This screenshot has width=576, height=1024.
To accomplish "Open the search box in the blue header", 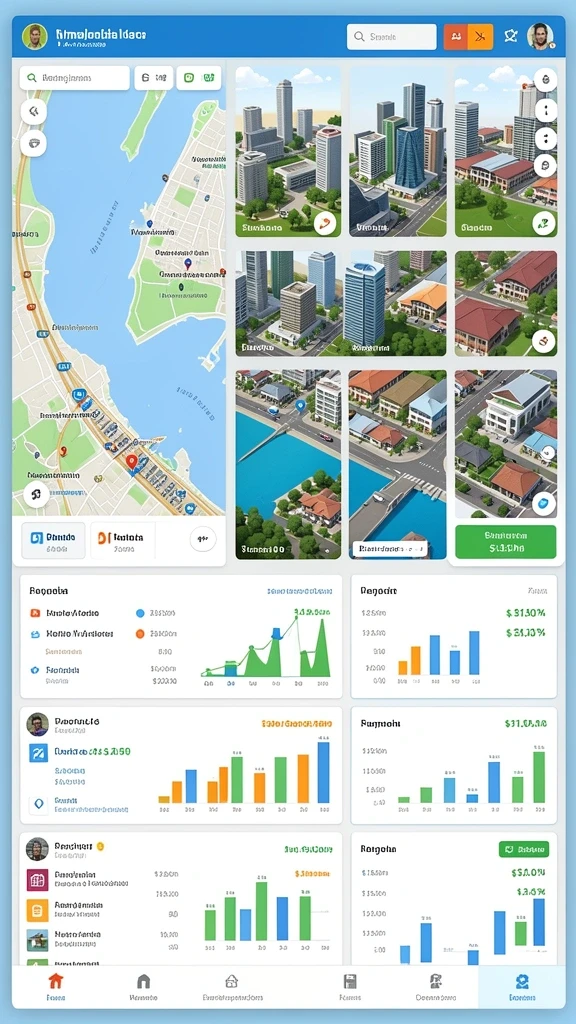I will click(x=391, y=37).
